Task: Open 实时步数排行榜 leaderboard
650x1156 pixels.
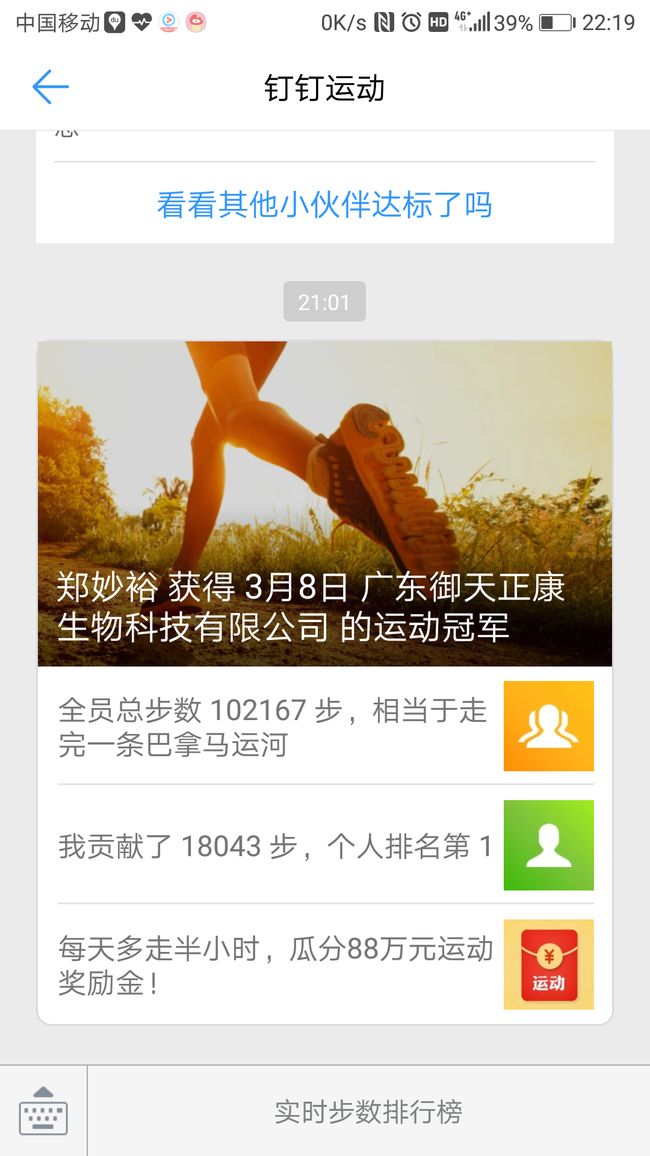Action: (368, 1111)
